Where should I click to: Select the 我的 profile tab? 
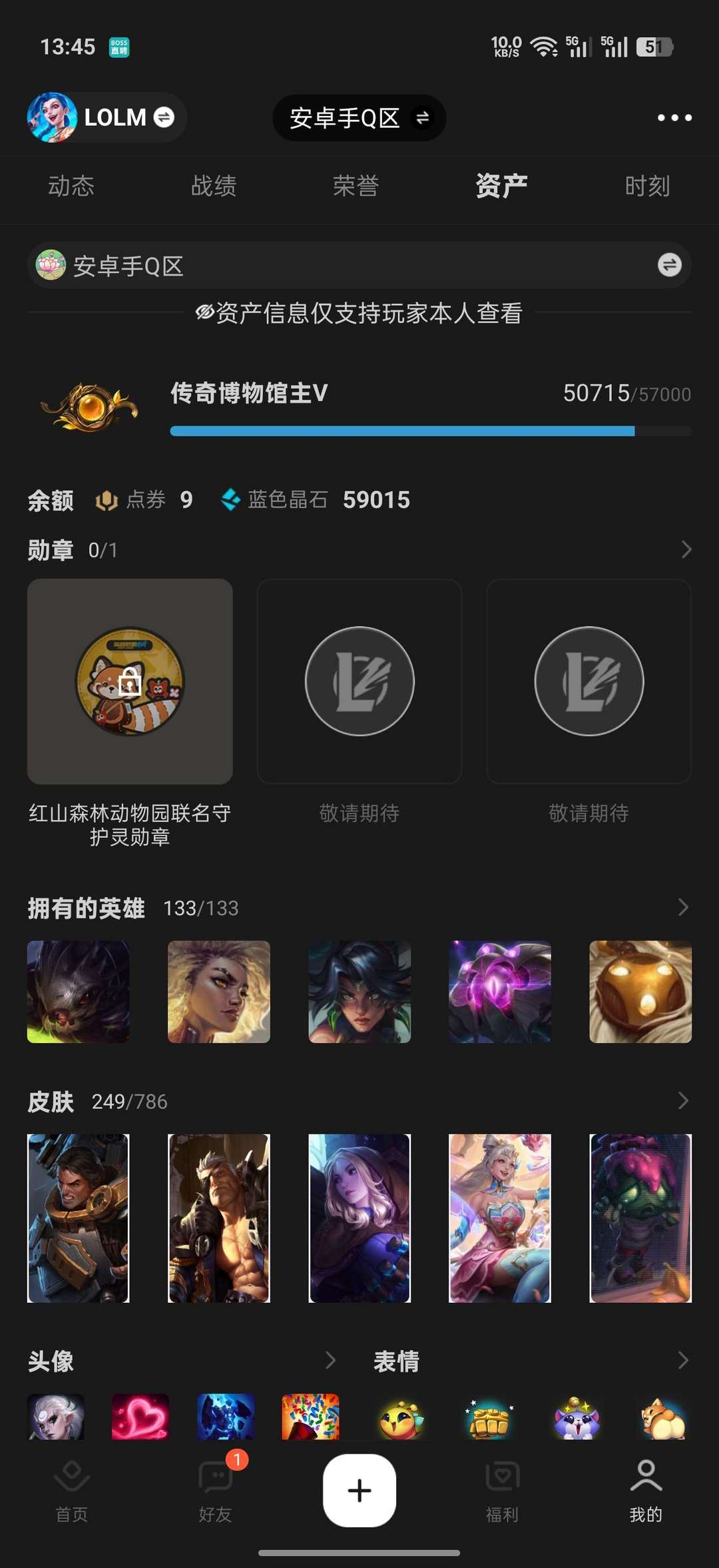click(x=646, y=1491)
